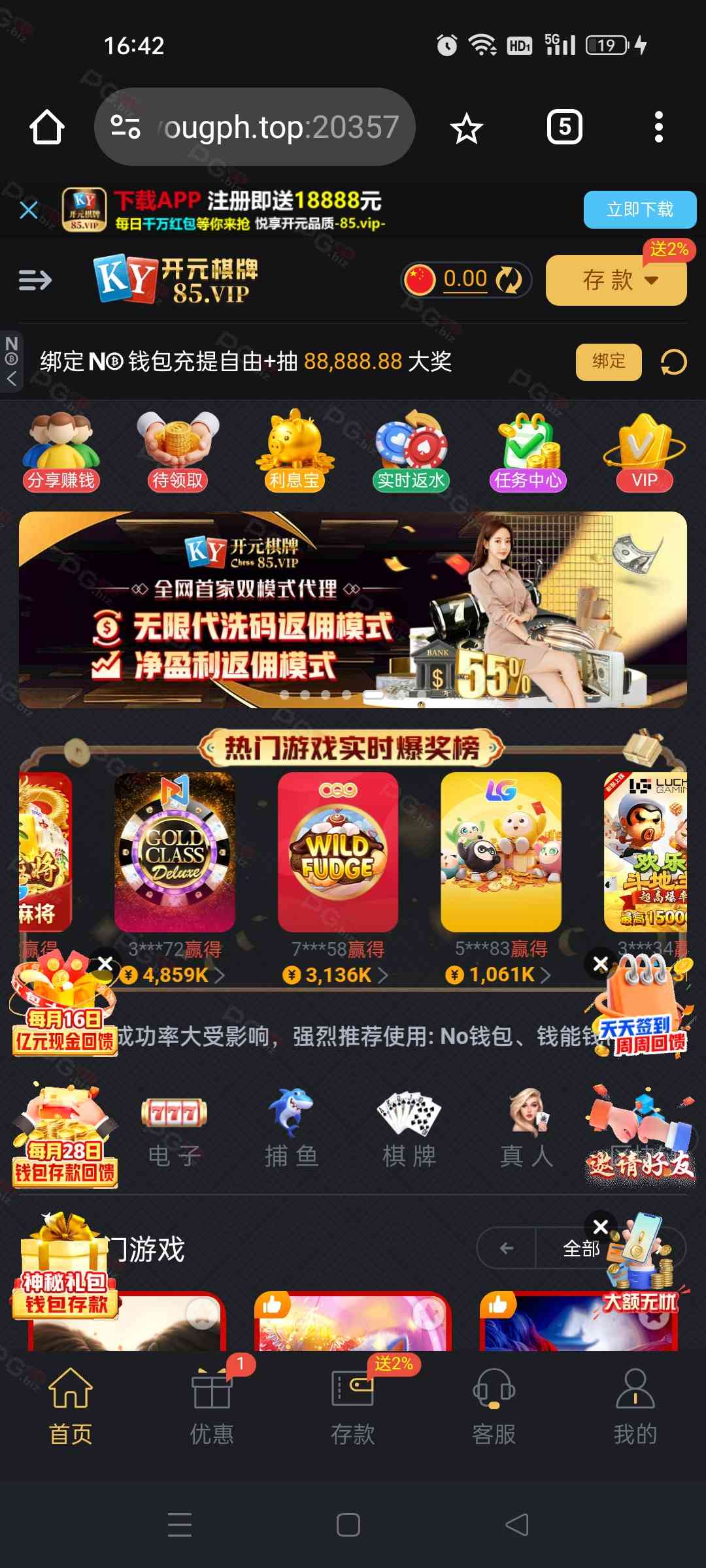The width and height of the screenshot is (706, 1568).
Task: Open the Gold Class Deluxe game card
Action: [175, 851]
